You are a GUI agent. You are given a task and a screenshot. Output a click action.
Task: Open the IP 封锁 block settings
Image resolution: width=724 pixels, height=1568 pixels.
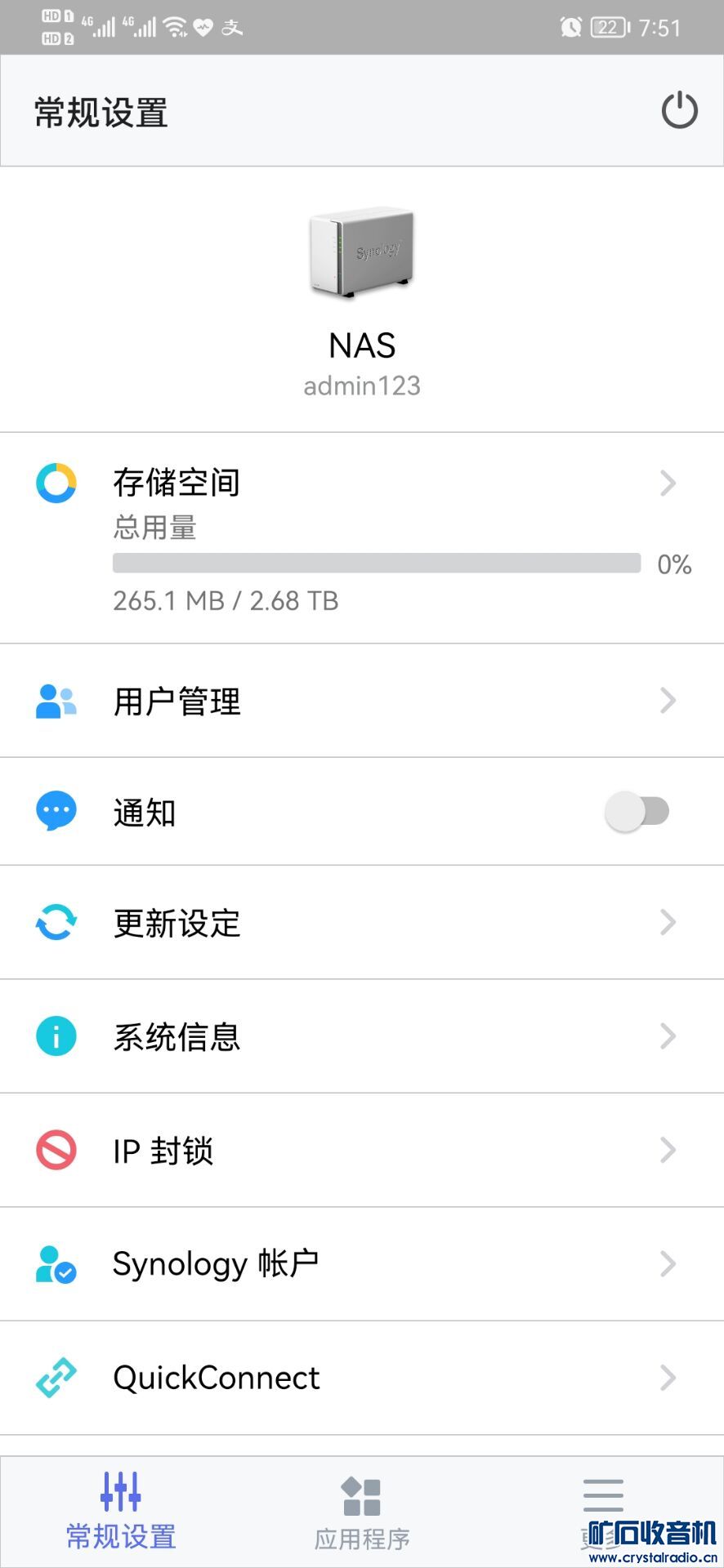(361, 1151)
